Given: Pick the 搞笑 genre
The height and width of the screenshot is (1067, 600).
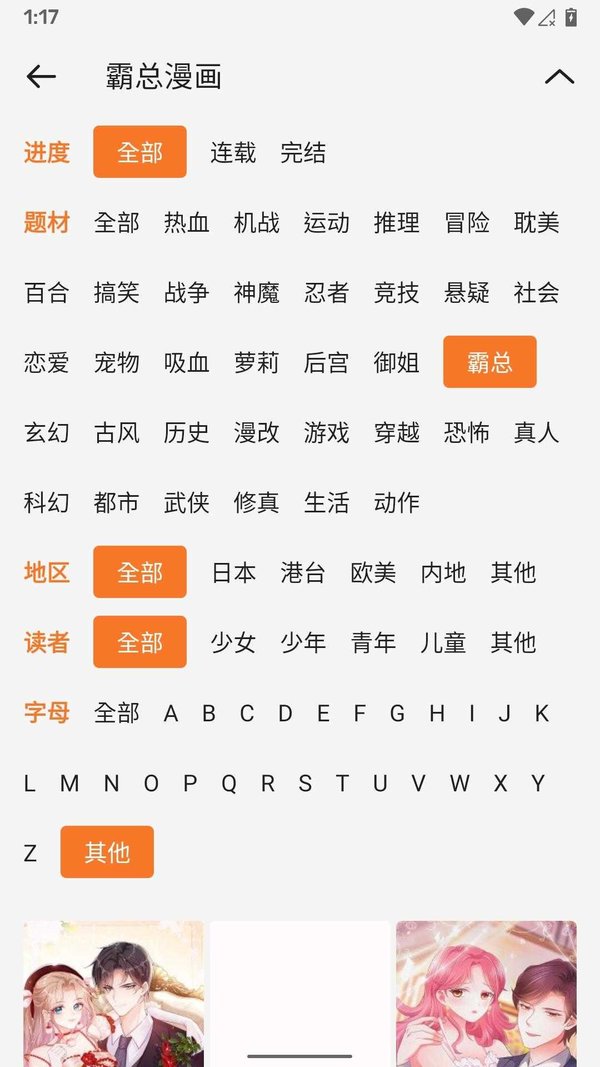Looking at the screenshot, I should click(117, 293).
